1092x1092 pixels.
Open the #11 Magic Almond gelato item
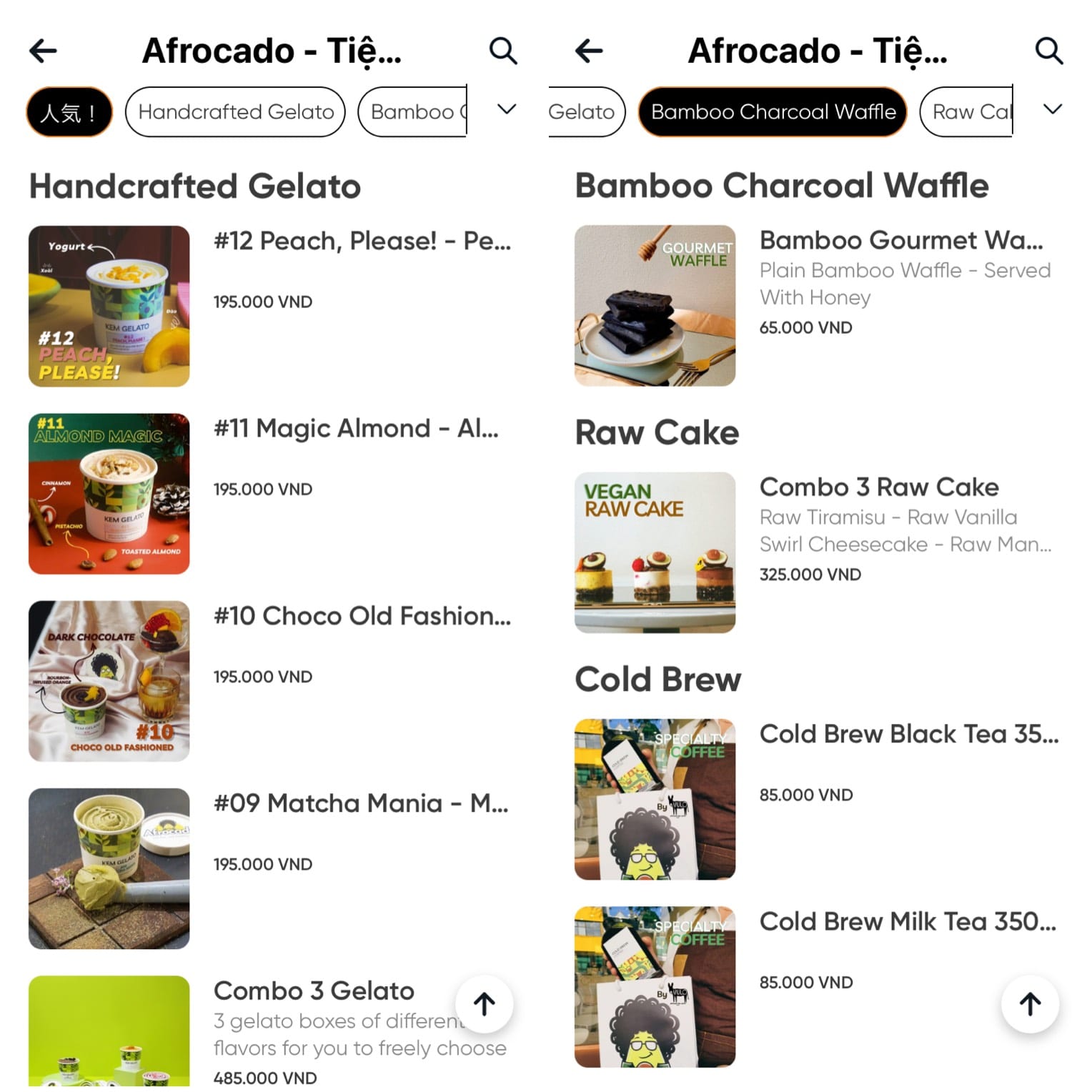click(356, 429)
